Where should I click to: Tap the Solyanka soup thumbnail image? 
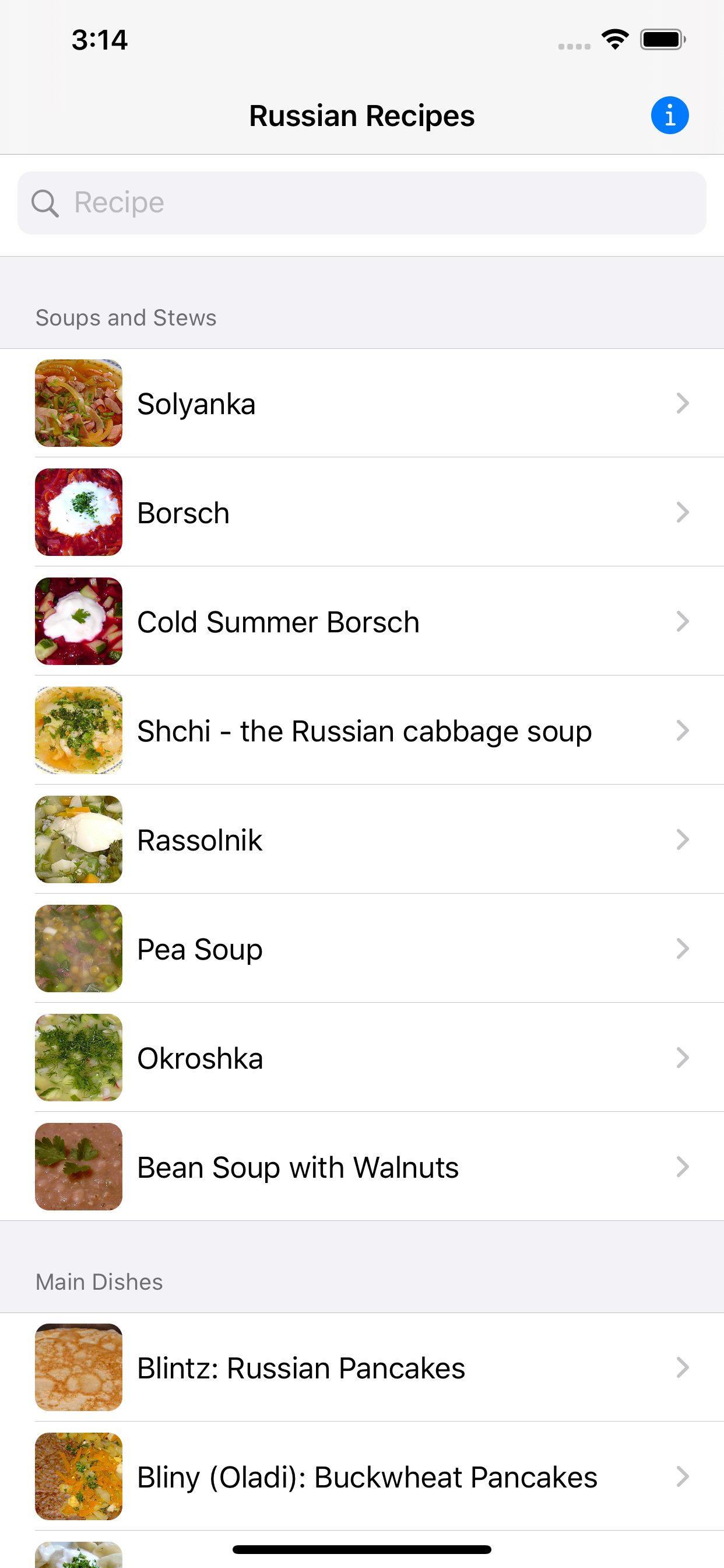[79, 403]
